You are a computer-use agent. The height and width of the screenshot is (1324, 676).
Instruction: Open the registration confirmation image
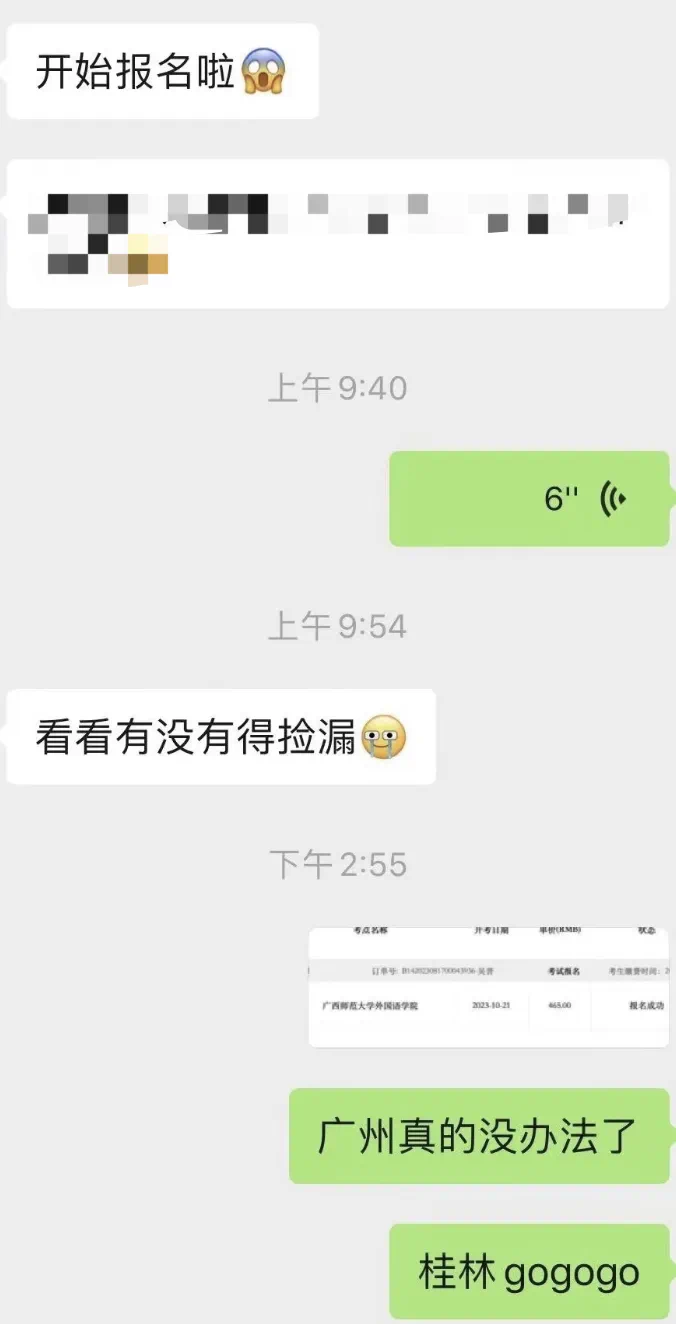[488, 987]
